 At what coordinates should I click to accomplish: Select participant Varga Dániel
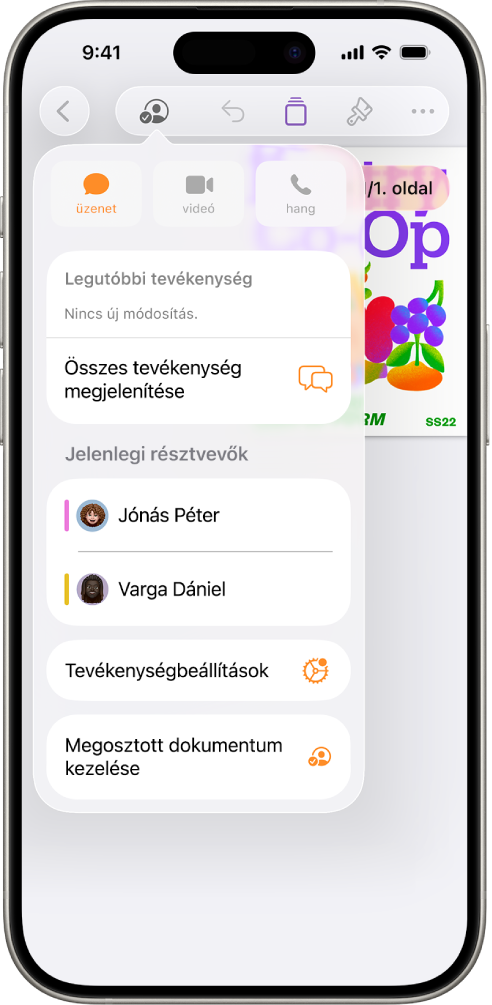click(x=199, y=589)
